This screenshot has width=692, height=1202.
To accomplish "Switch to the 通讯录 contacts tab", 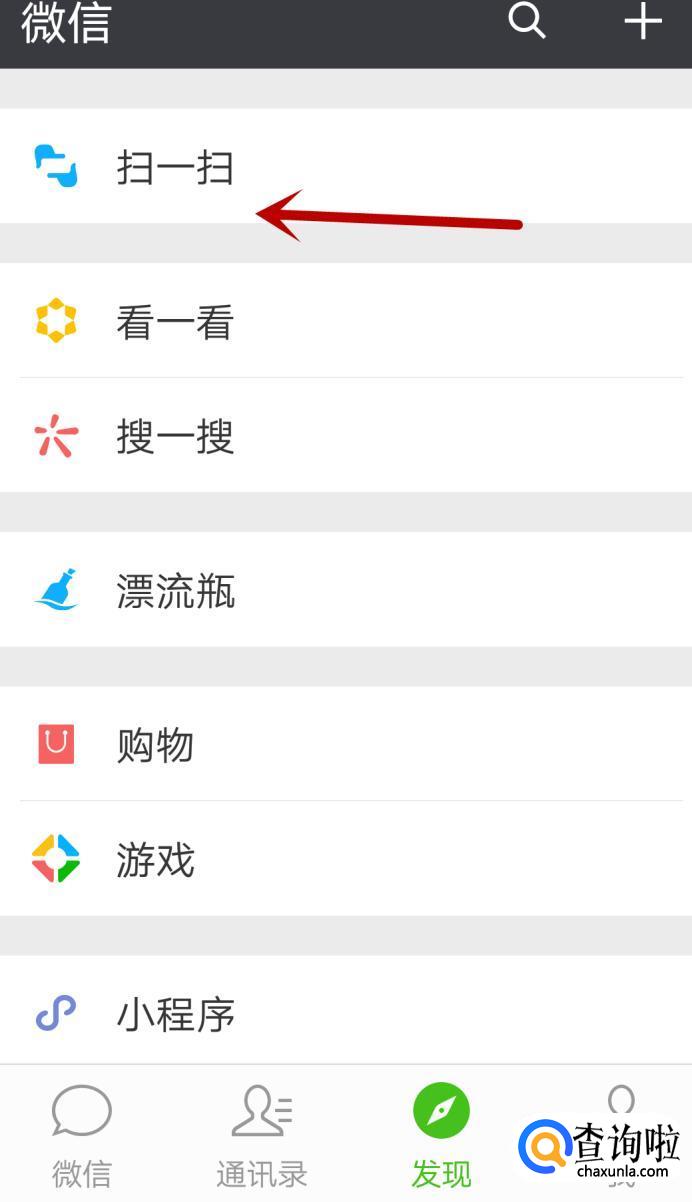I will [x=261, y=1135].
